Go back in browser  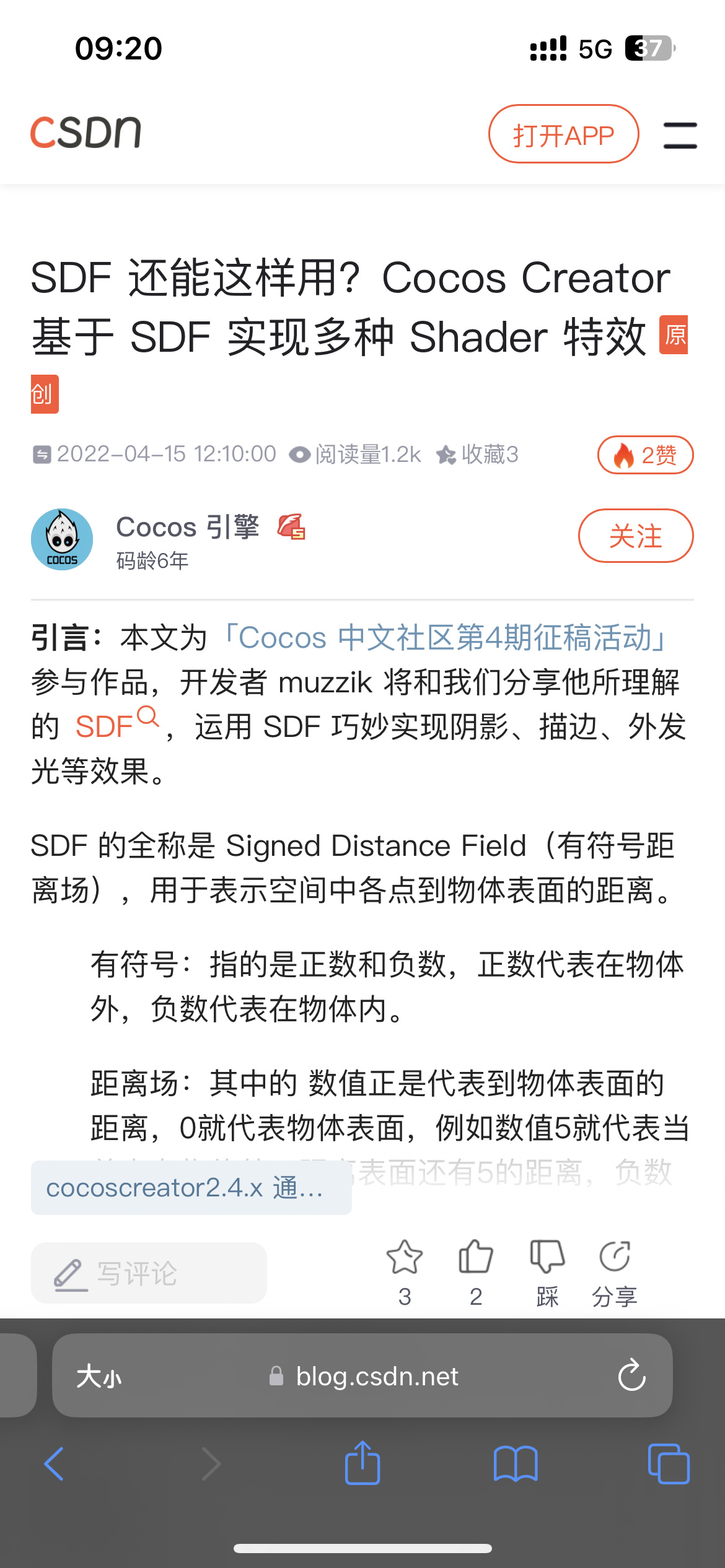click(55, 1465)
